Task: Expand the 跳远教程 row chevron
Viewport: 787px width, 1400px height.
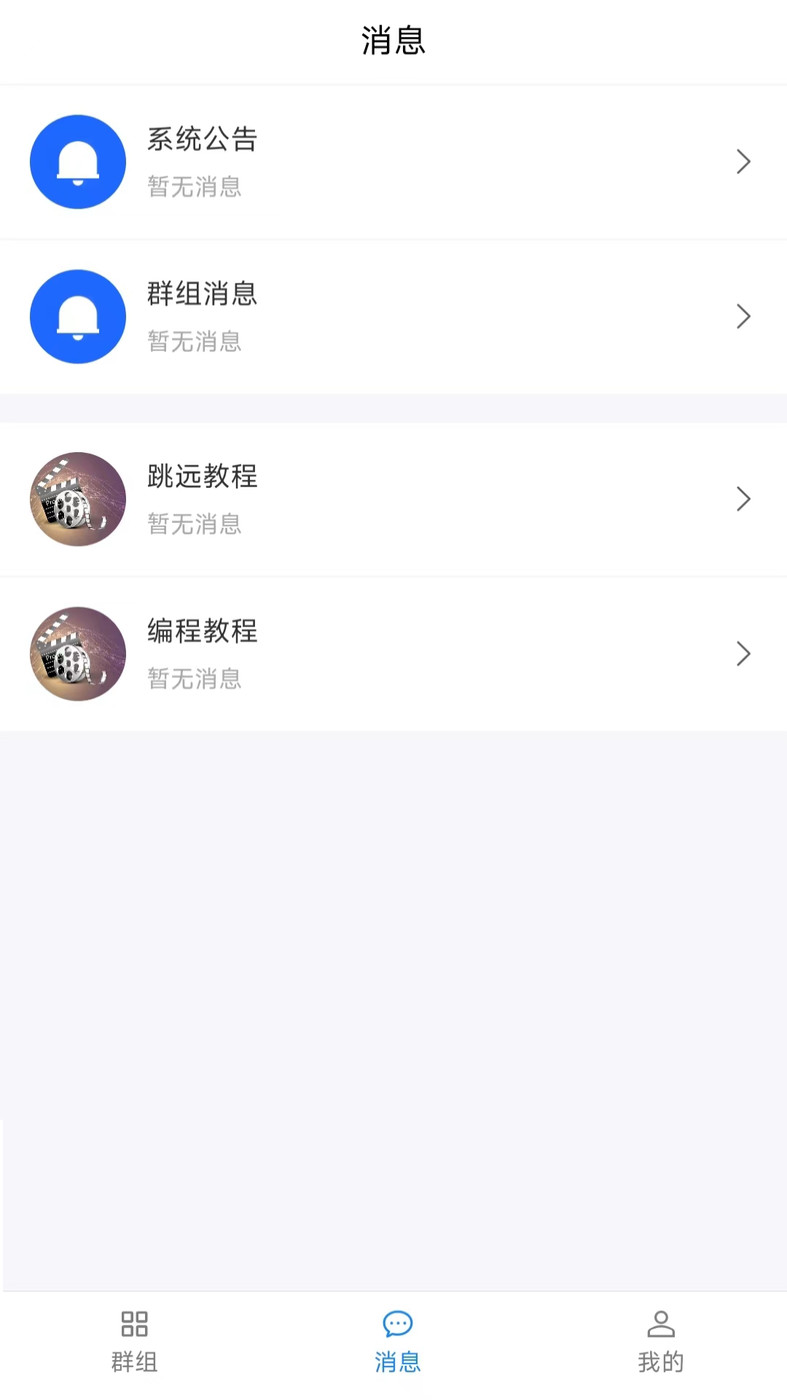Action: click(x=743, y=498)
